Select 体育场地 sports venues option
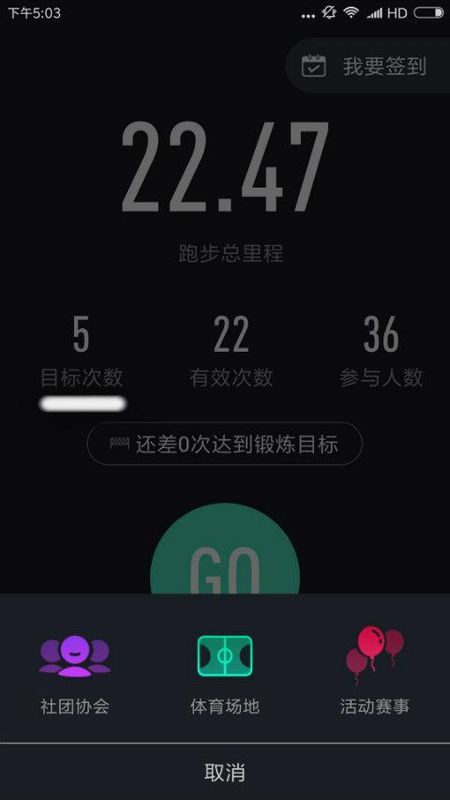Screen dimensions: 450x800 pos(224,672)
